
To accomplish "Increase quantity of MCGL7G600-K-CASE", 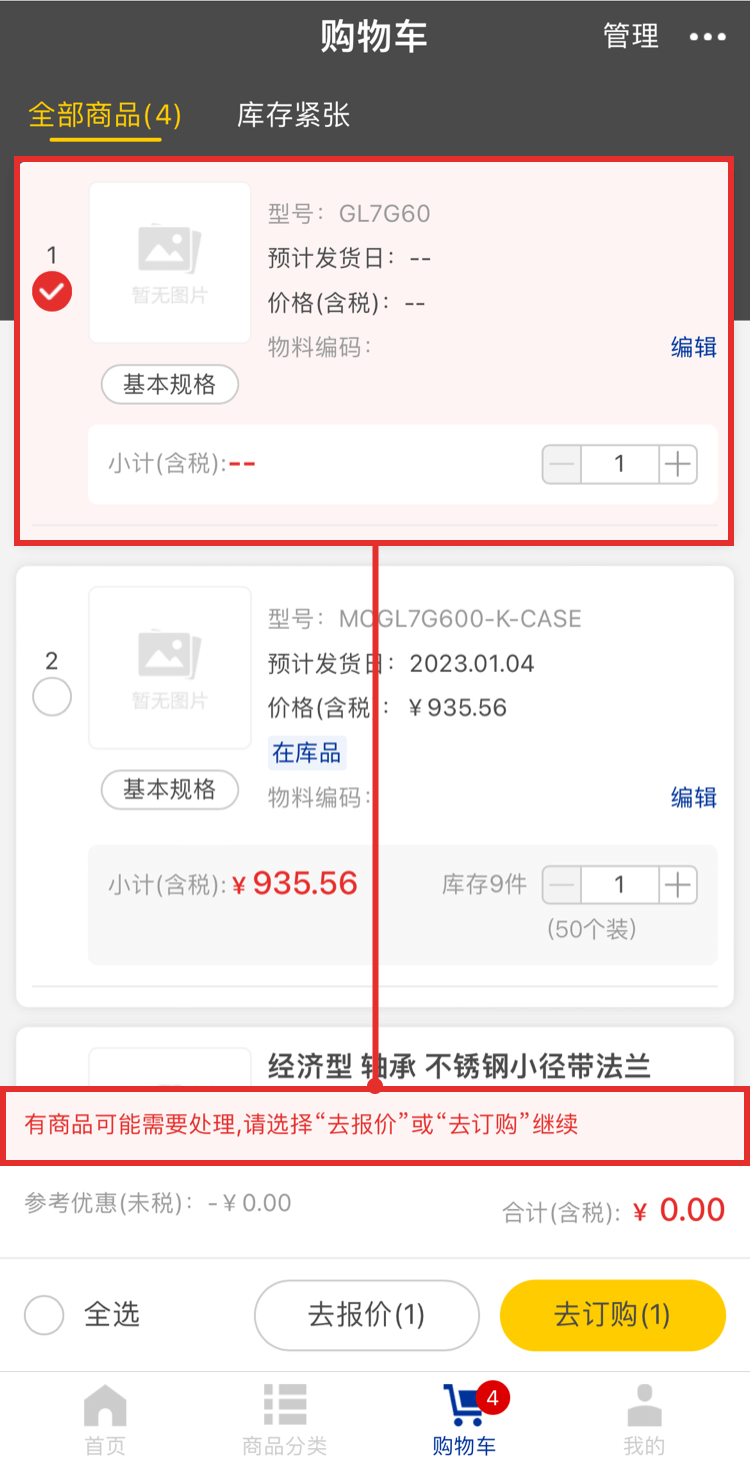I will point(678,885).
